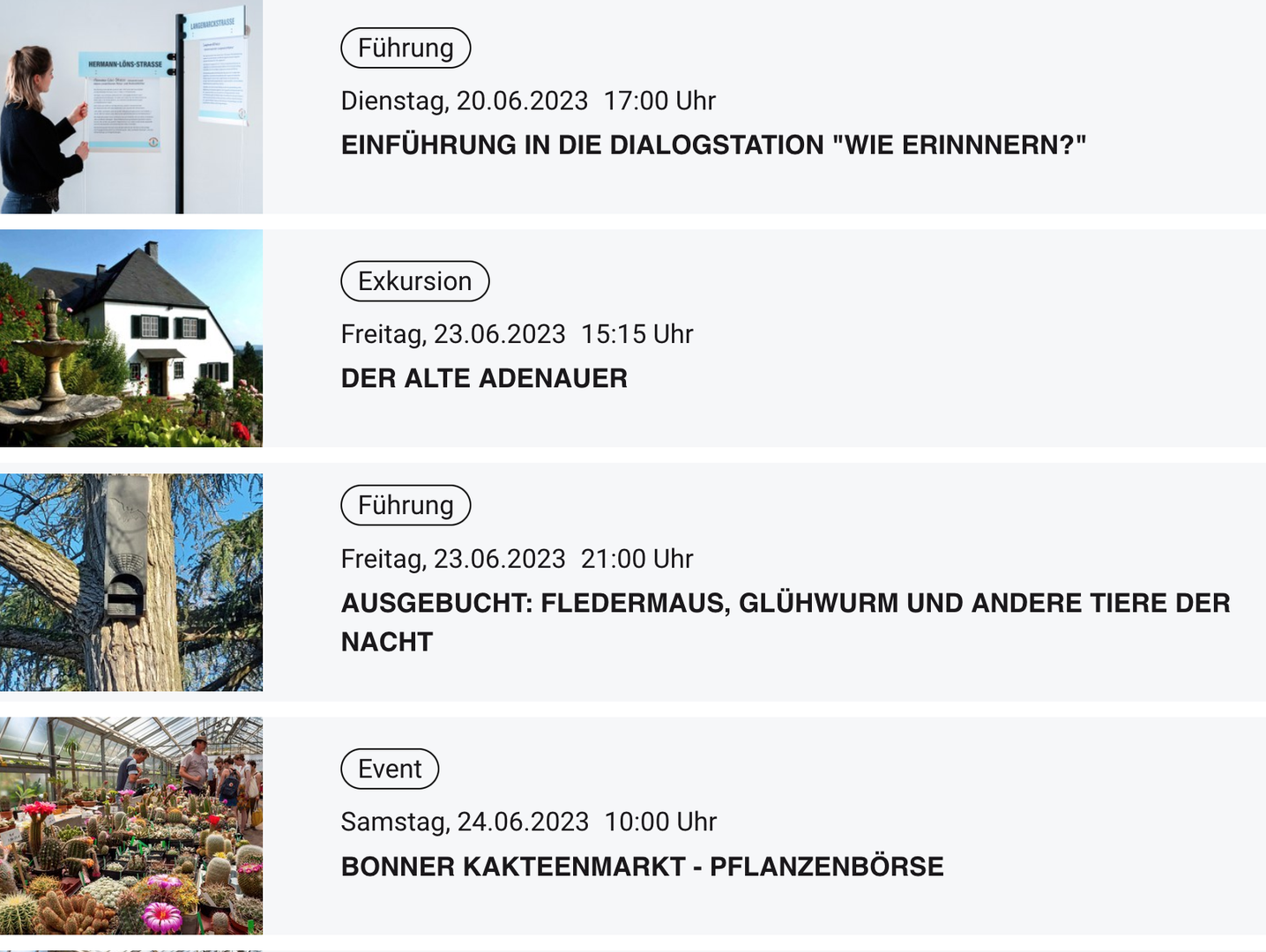The height and width of the screenshot is (952, 1266).
Task: Open Bonner Kakteenmarkt - Pflanzenbörse event
Action: (x=642, y=866)
